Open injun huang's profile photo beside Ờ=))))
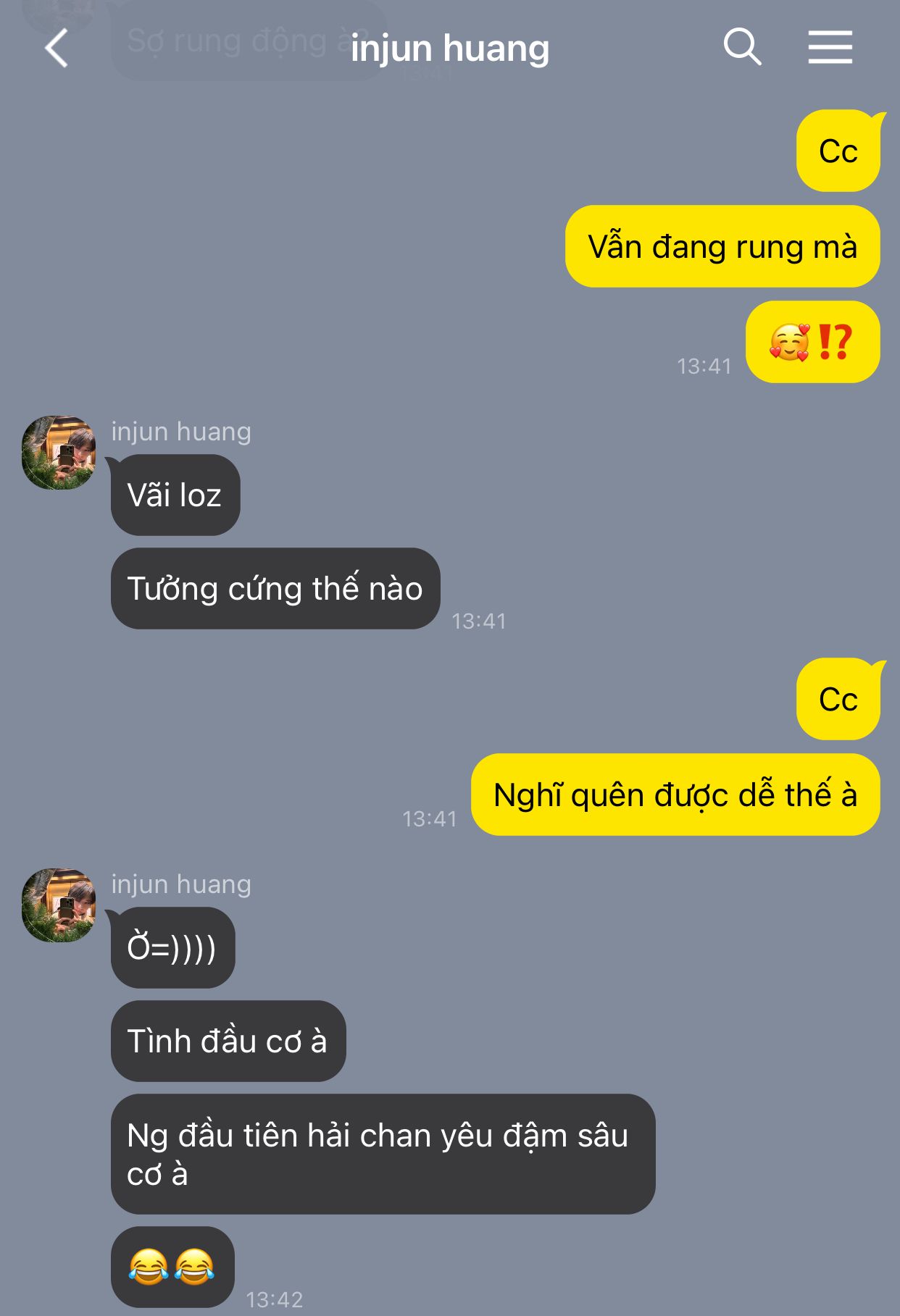Screen dimensions: 900x1316 point(59,905)
